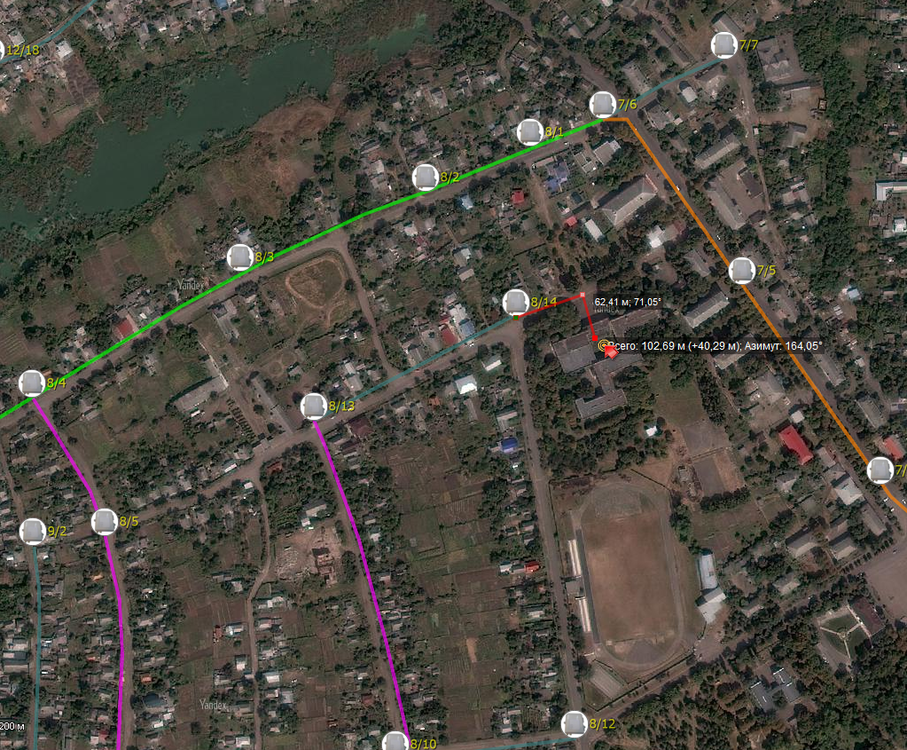Tap map marker 9/2
Viewport: 907px width, 750px height.
tap(33, 531)
